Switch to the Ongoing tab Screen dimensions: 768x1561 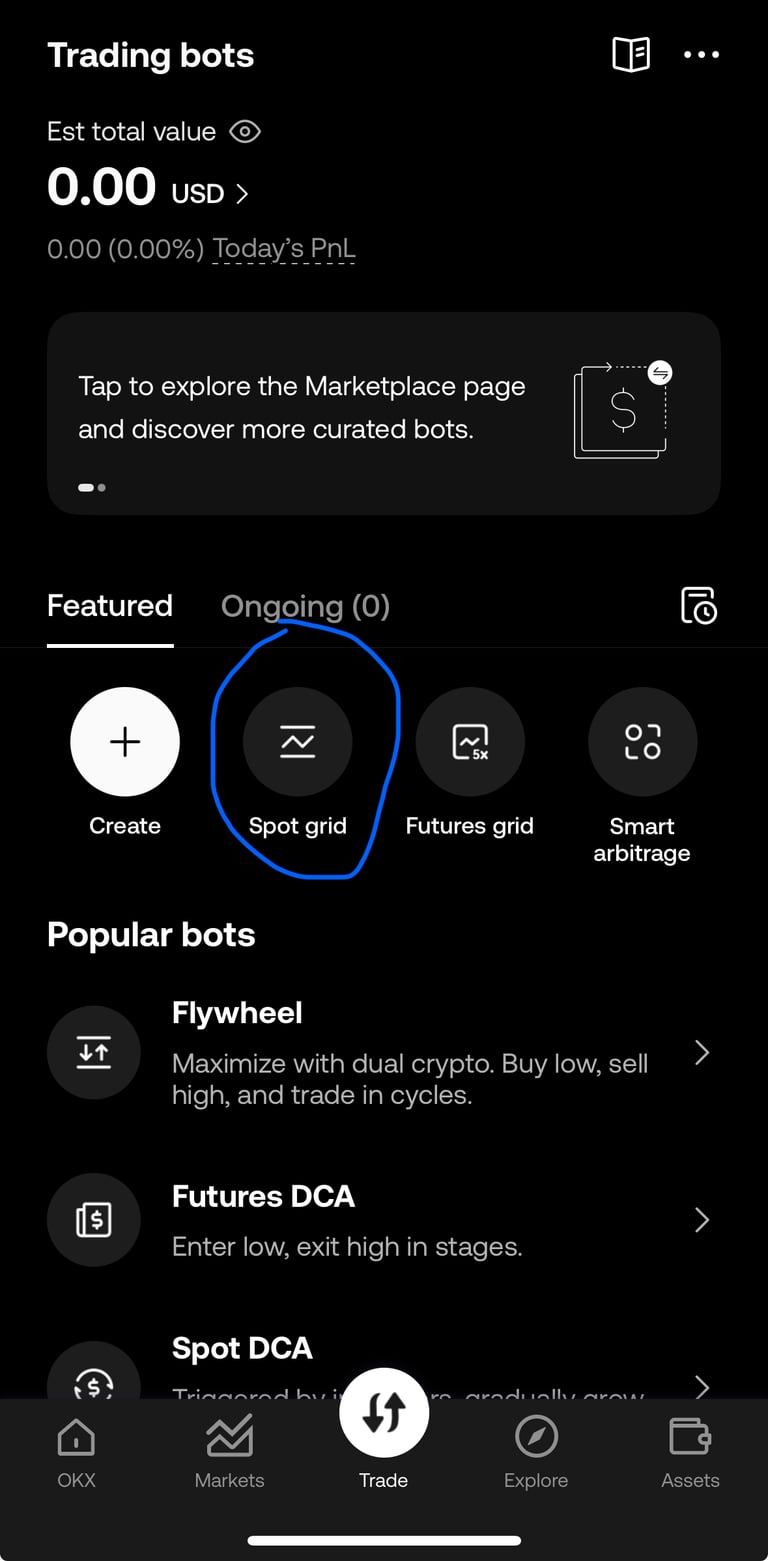coord(305,606)
